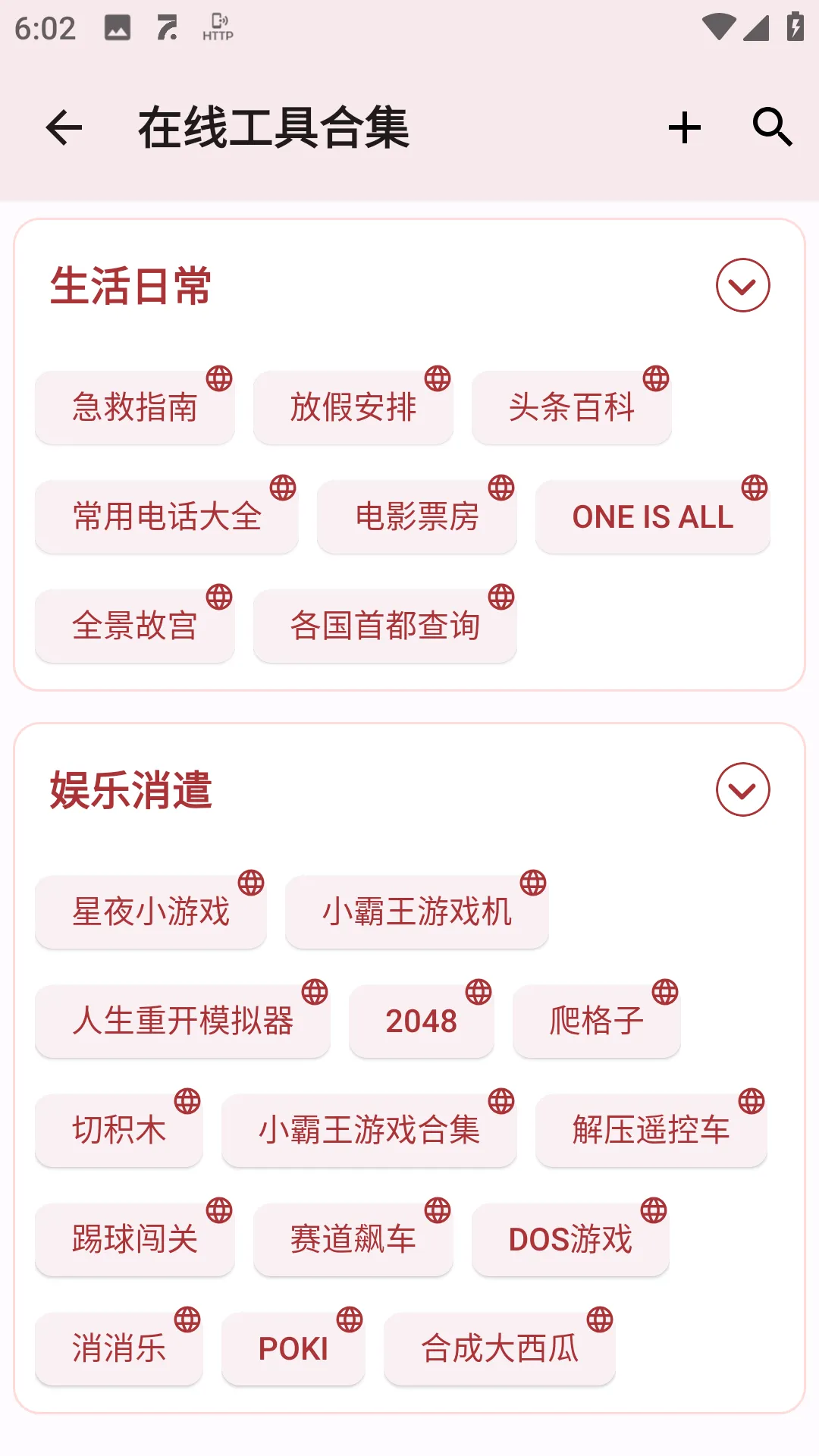Tap the plus icon to add a tool
The width and height of the screenshot is (819, 1456).
(684, 127)
